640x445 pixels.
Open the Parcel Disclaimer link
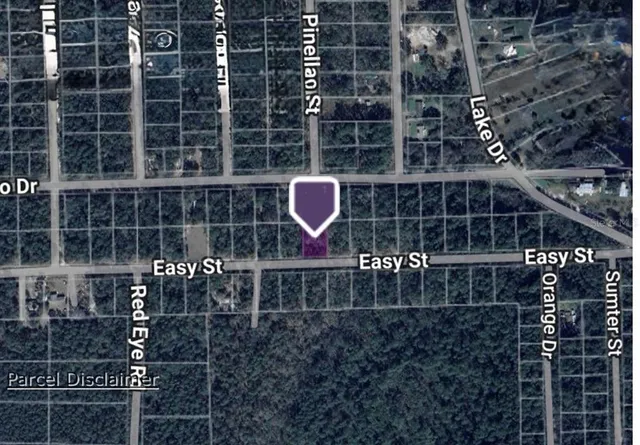(x=82, y=379)
